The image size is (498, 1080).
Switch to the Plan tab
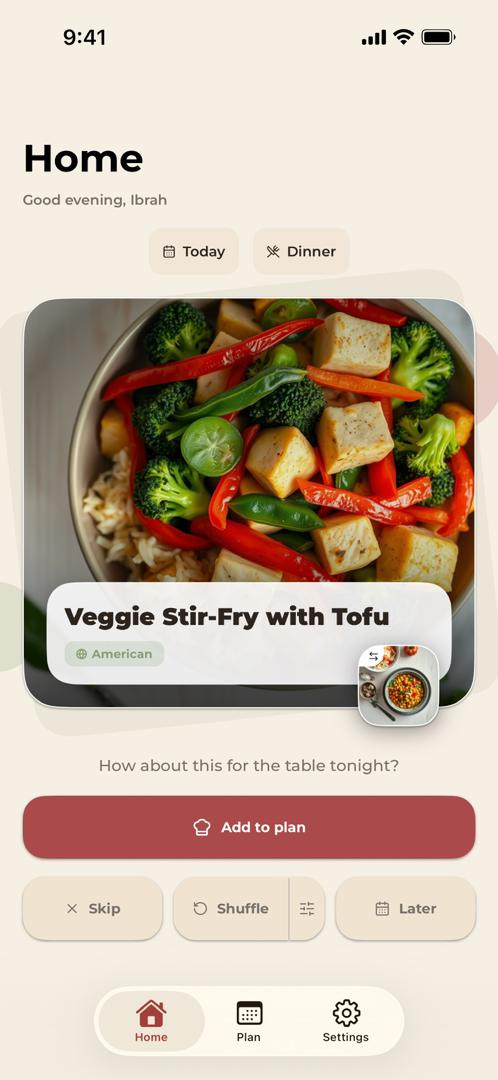pyautogui.click(x=249, y=1021)
